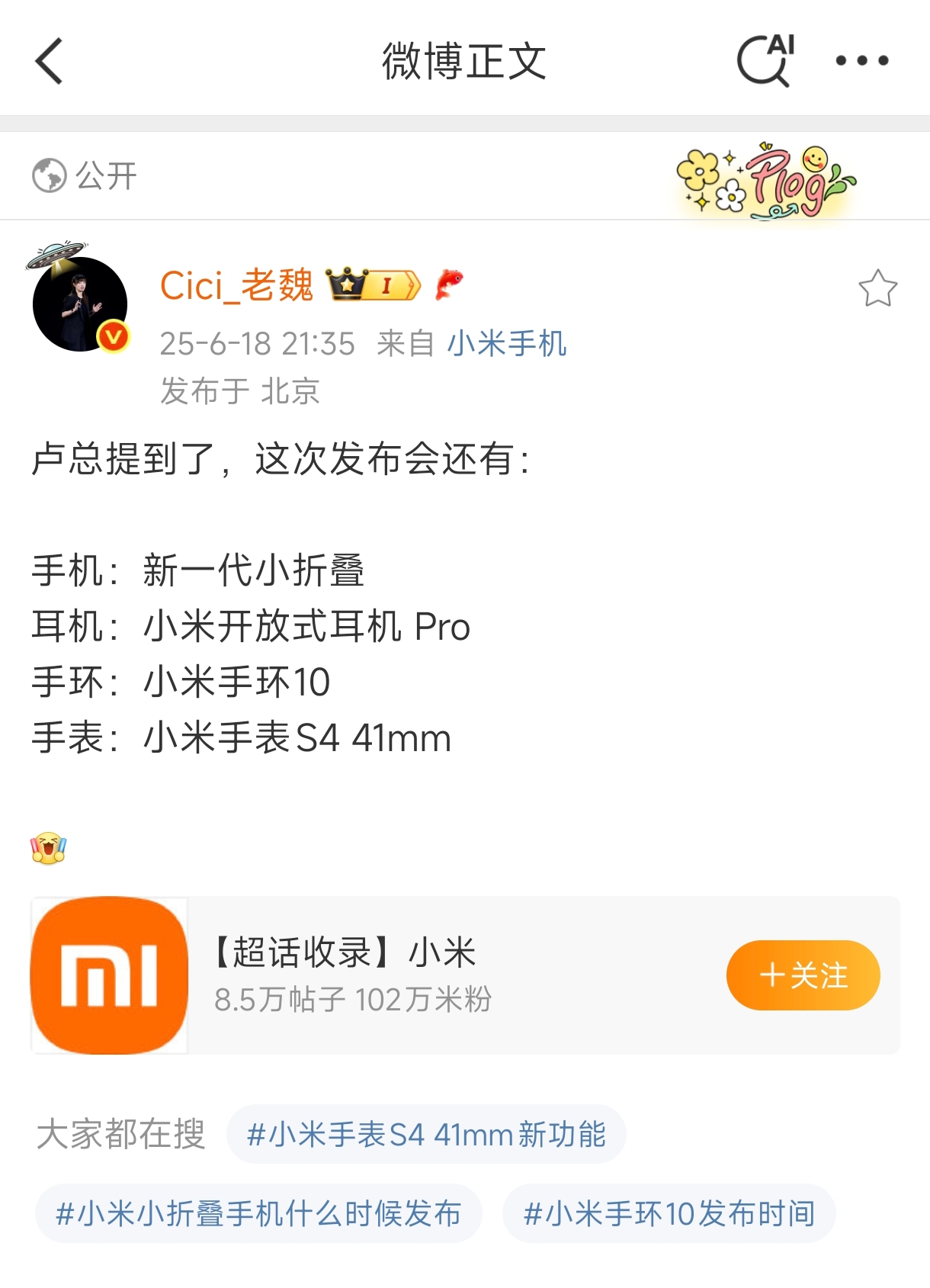Tap the Cici_老魏 username

pyautogui.click(x=236, y=286)
